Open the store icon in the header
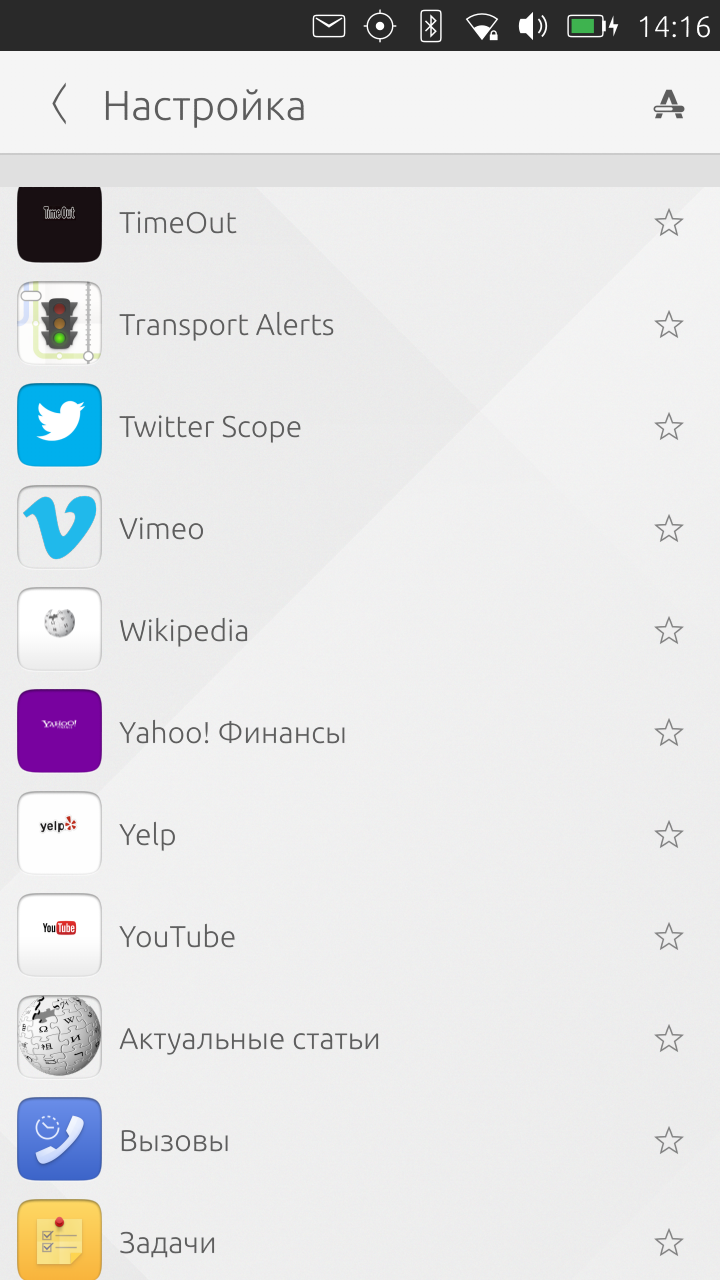Viewport: 720px width, 1280px height. (x=668, y=104)
